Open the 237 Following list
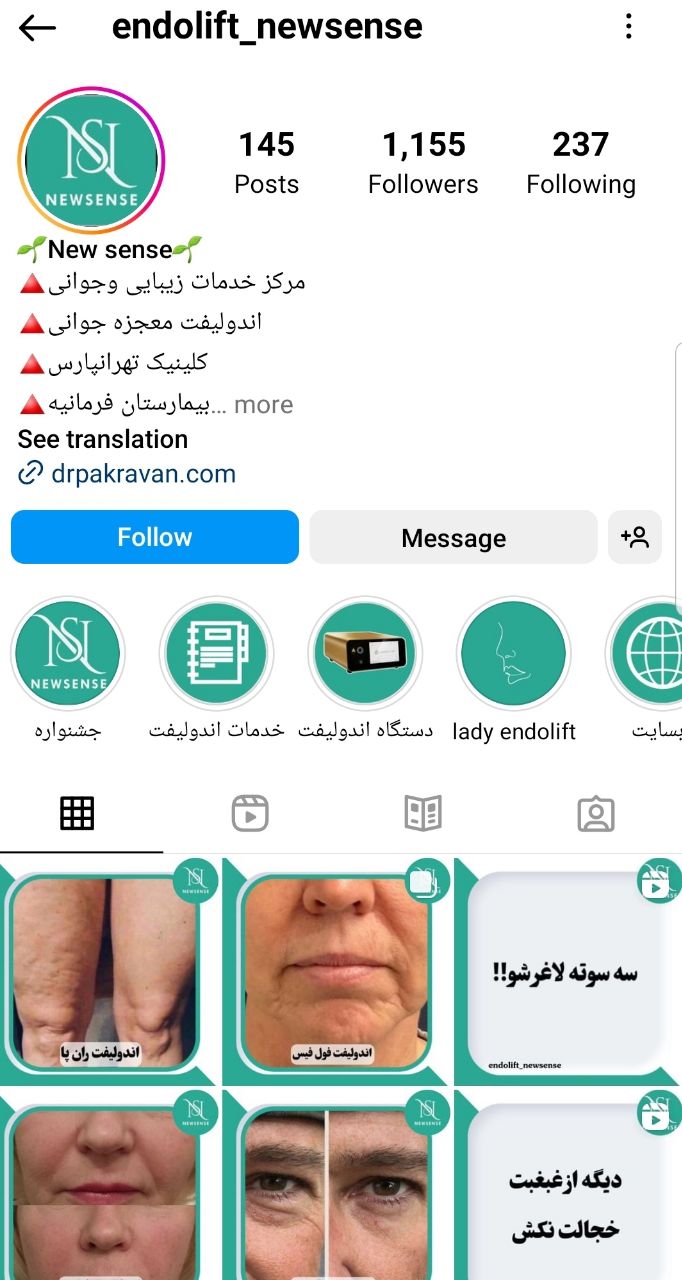 pyautogui.click(x=580, y=163)
